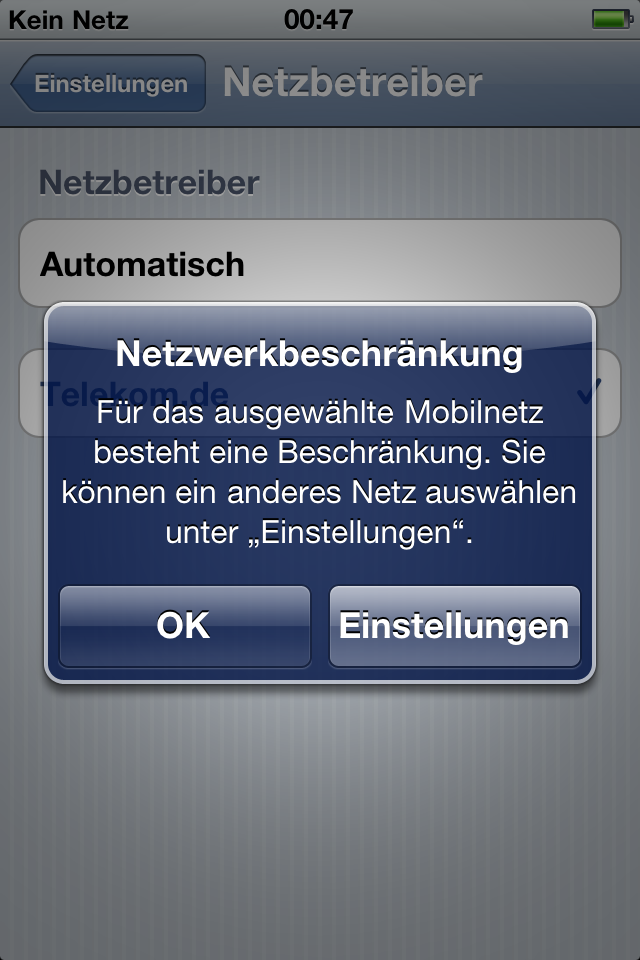Viewport: 640px width, 960px height.
Task: Dismiss the alert with OK
Action: 185,626
